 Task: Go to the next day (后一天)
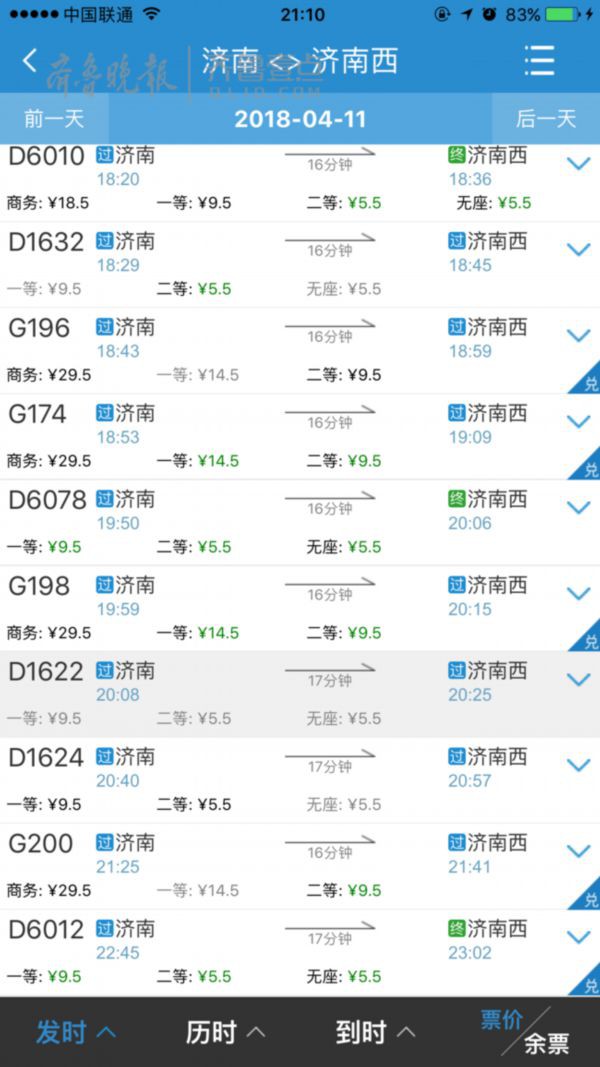point(546,119)
